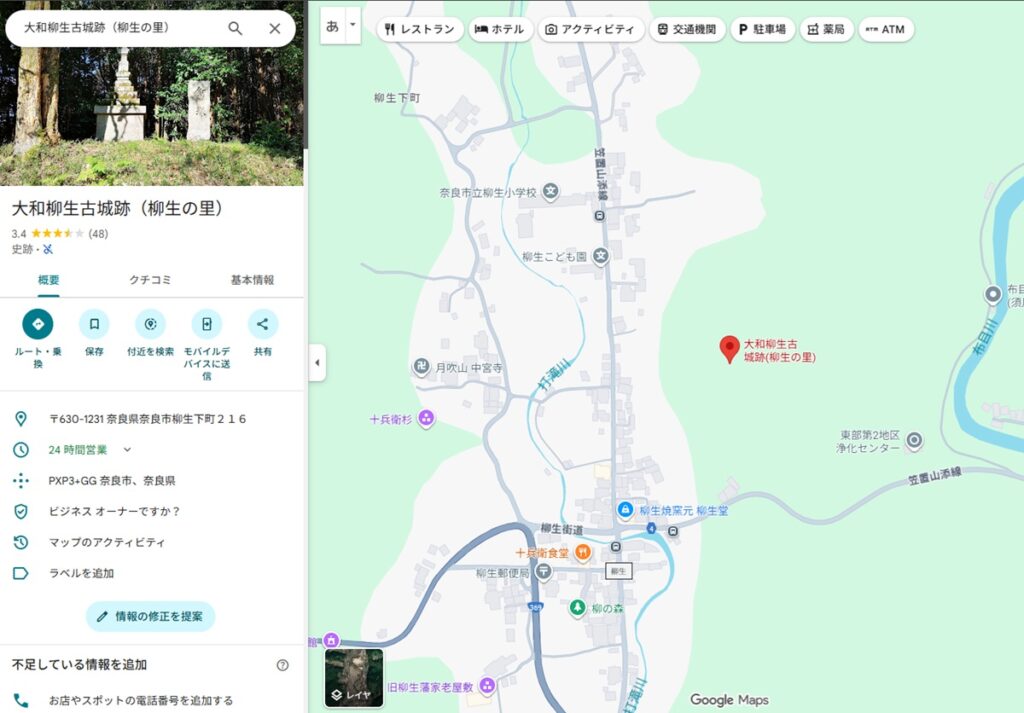1024x713 pixels.
Task: Get directions with ルート・乗換
Action: [38, 325]
